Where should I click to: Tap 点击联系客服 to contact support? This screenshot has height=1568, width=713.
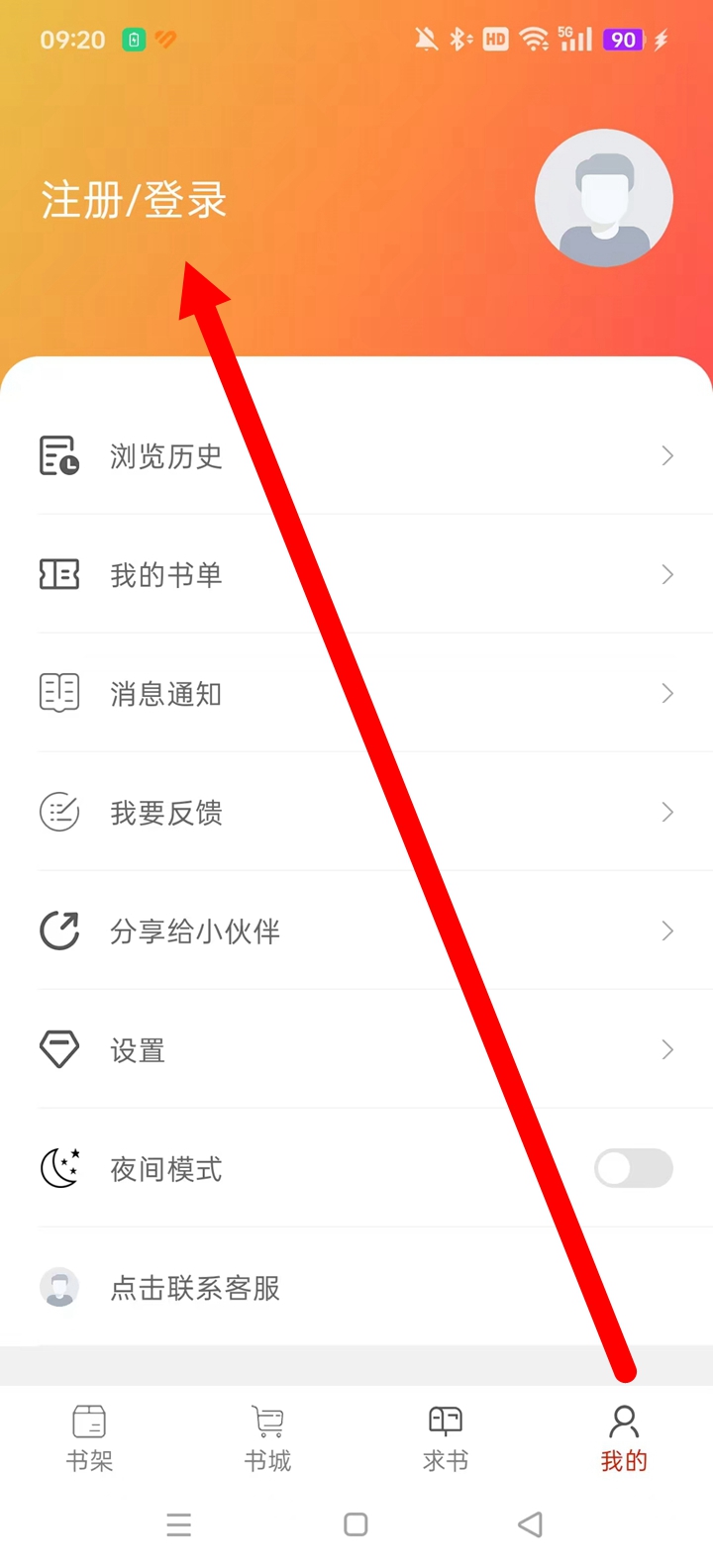pos(356,1287)
